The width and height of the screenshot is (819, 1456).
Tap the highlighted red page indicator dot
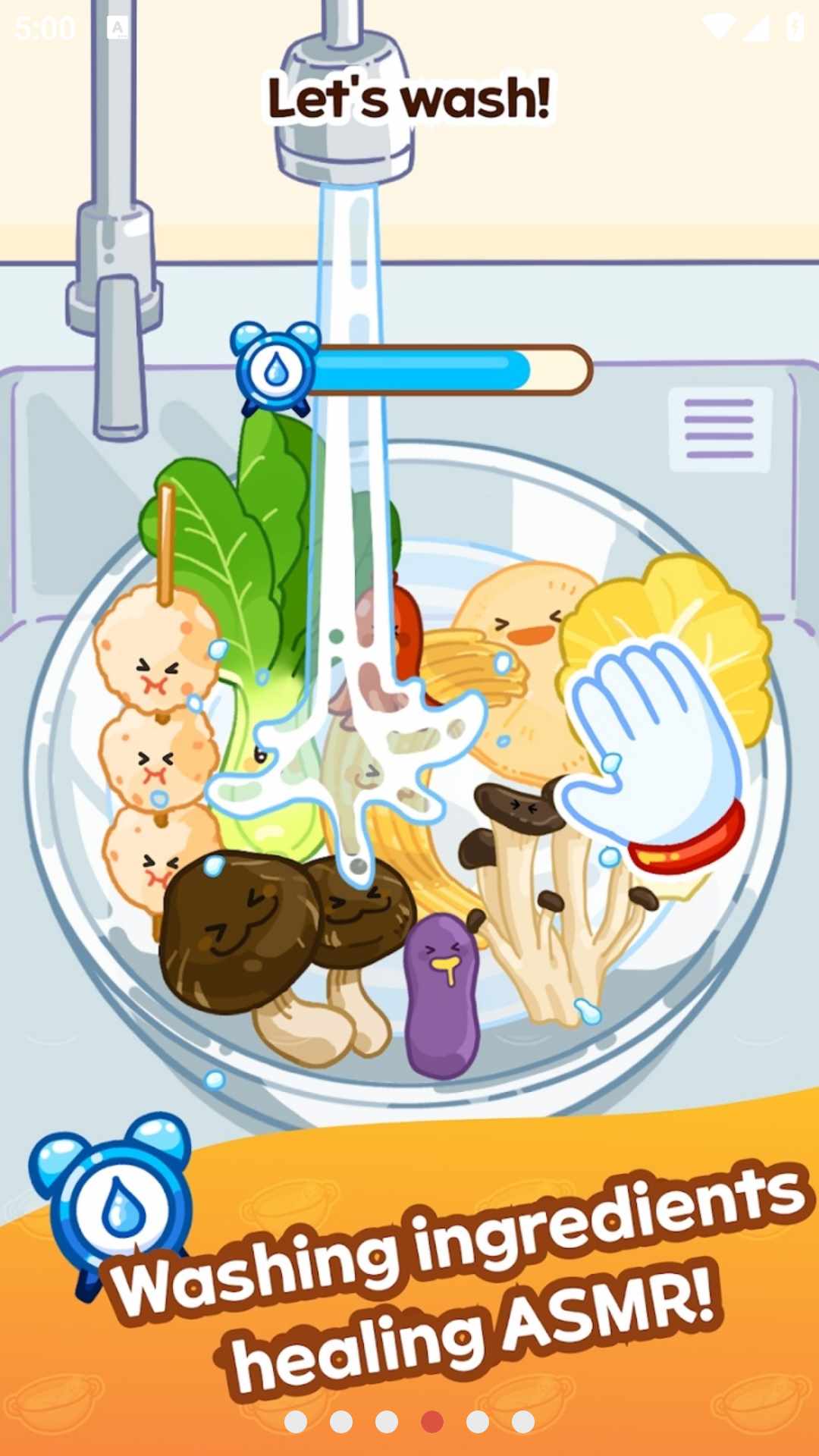click(x=432, y=1422)
